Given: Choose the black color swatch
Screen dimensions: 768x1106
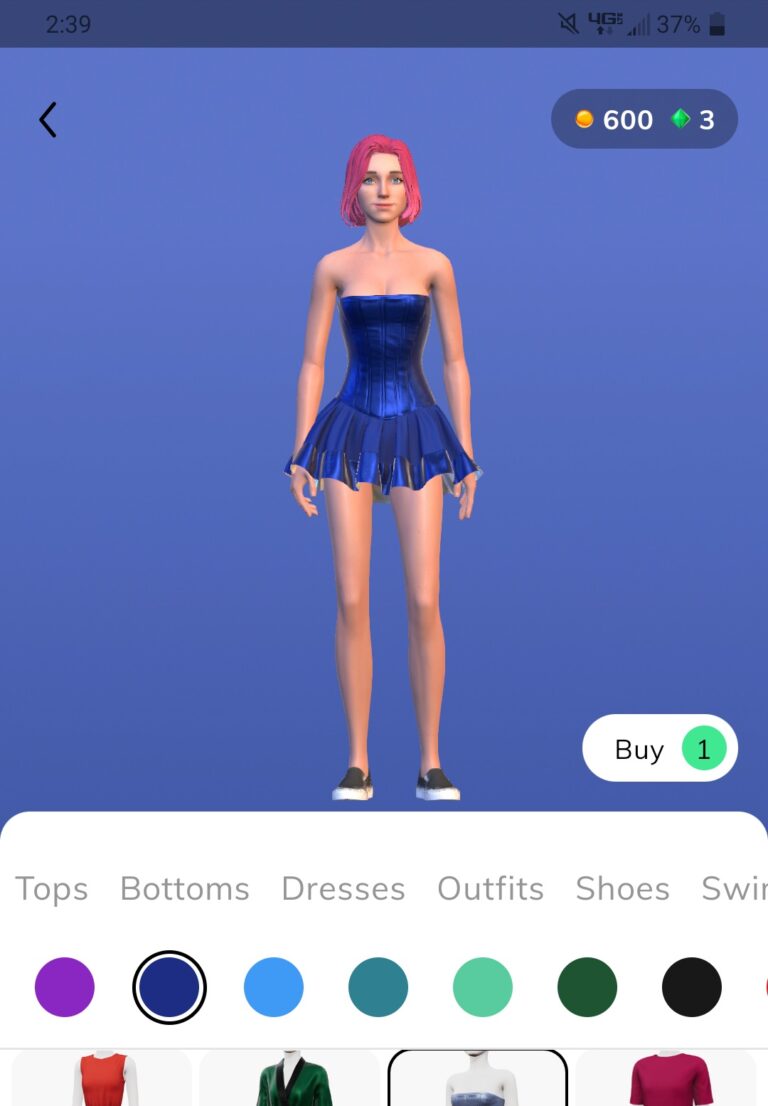Looking at the screenshot, I should pos(692,987).
